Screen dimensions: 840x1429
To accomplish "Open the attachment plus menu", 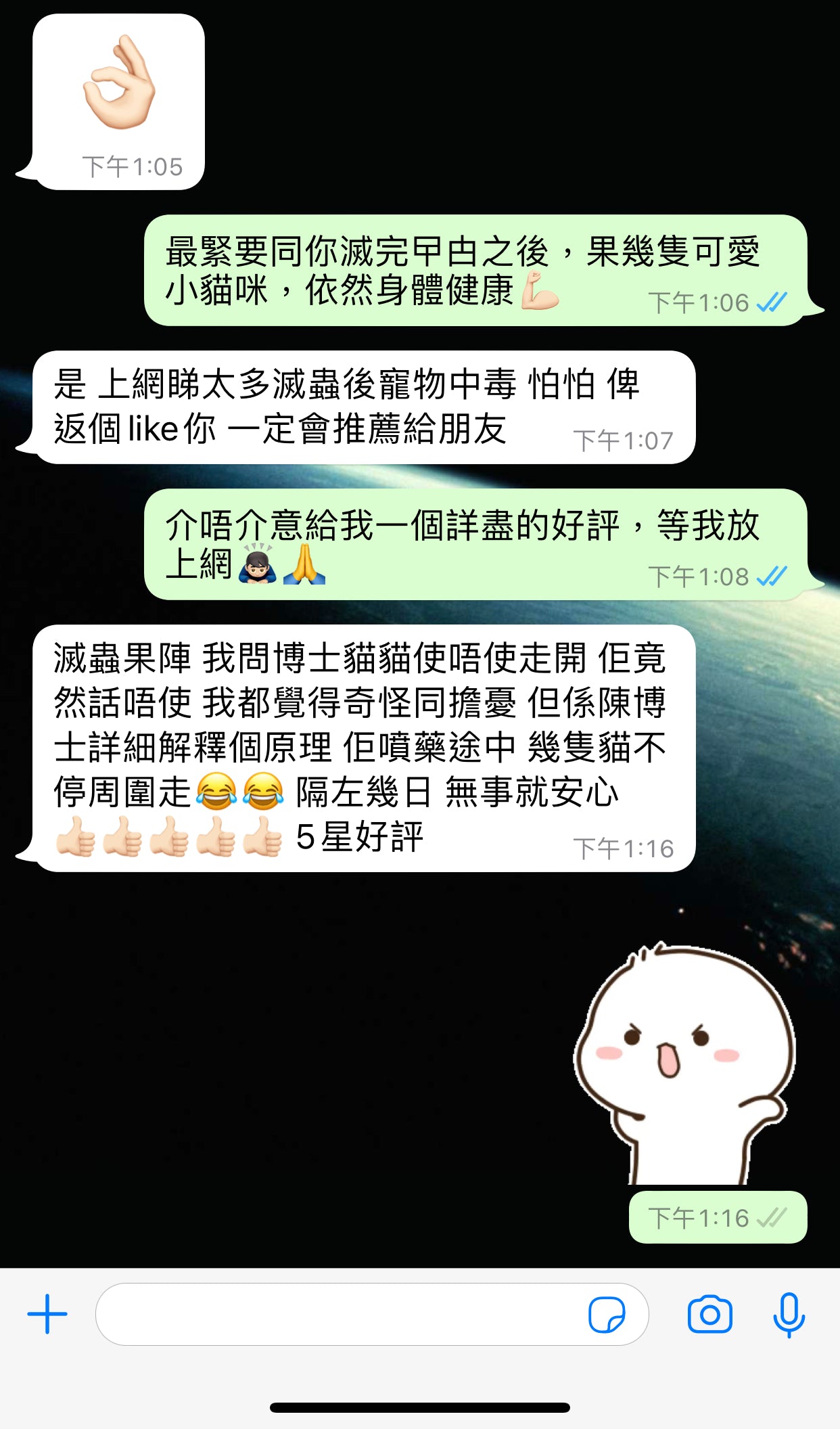I will click(47, 1314).
